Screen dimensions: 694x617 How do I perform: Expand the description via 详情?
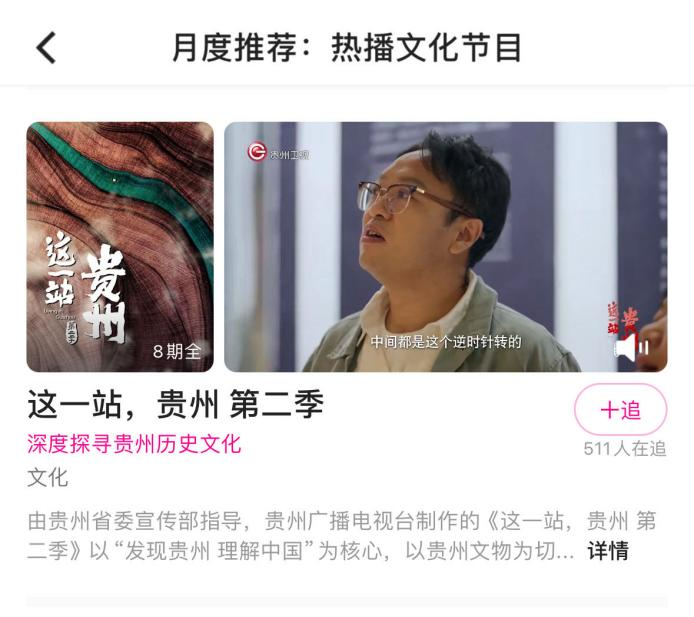point(608,550)
